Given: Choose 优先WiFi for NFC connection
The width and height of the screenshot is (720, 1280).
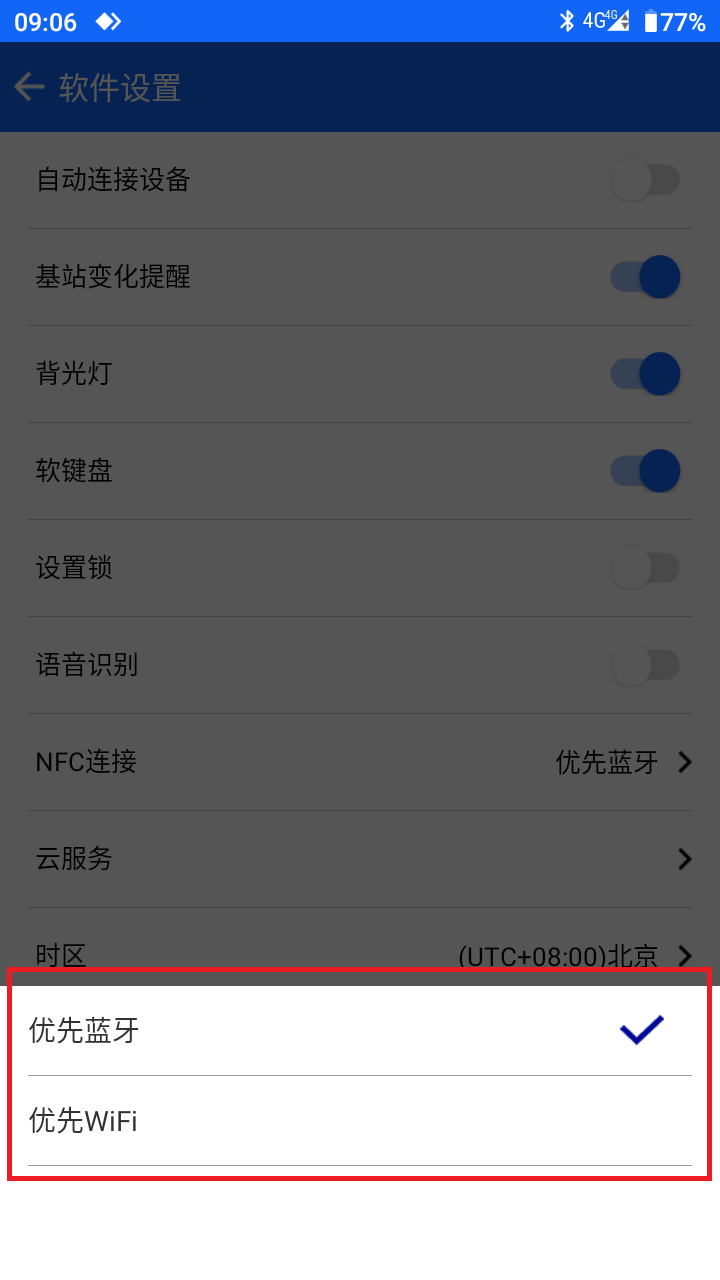Looking at the screenshot, I should point(360,1121).
